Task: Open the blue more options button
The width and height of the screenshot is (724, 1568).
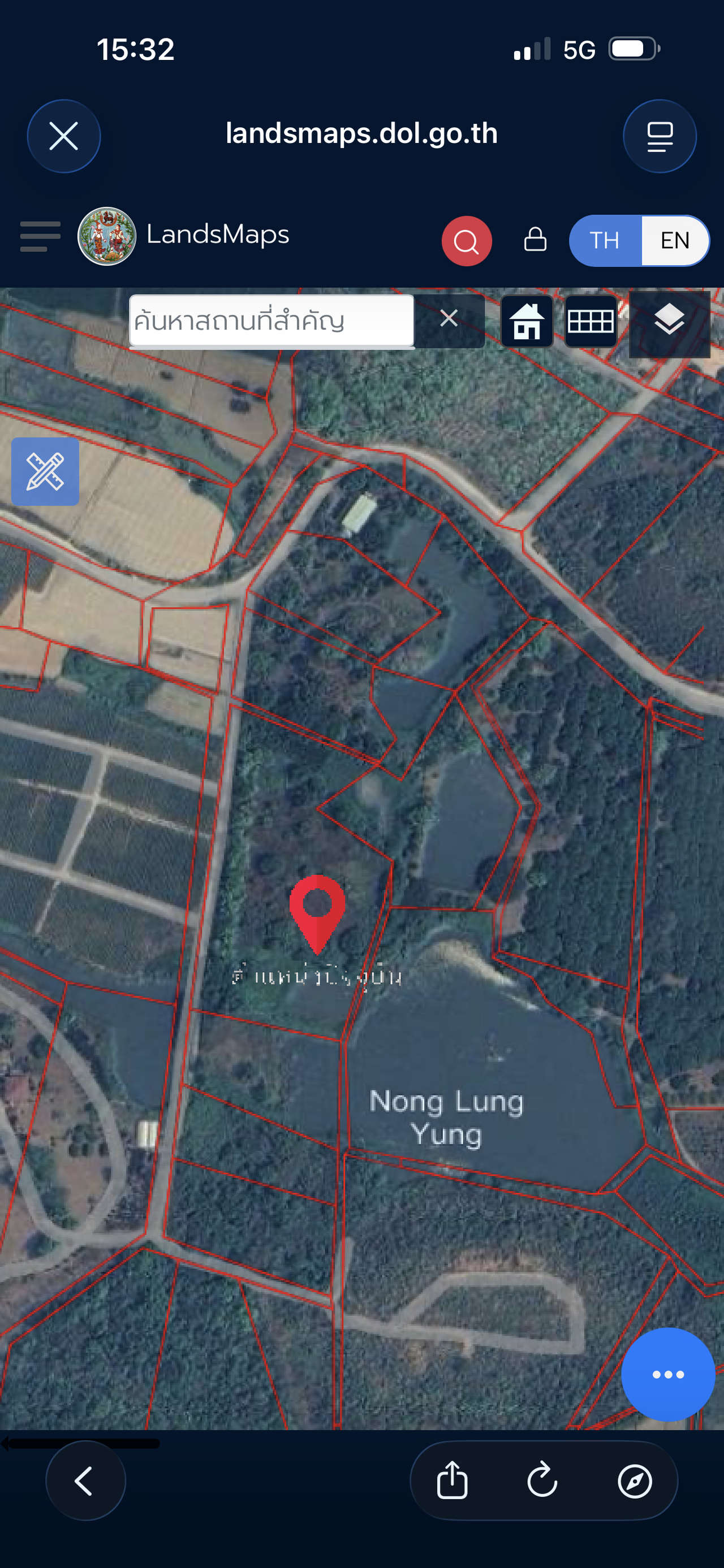Action: pyautogui.click(x=668, y=1375)
